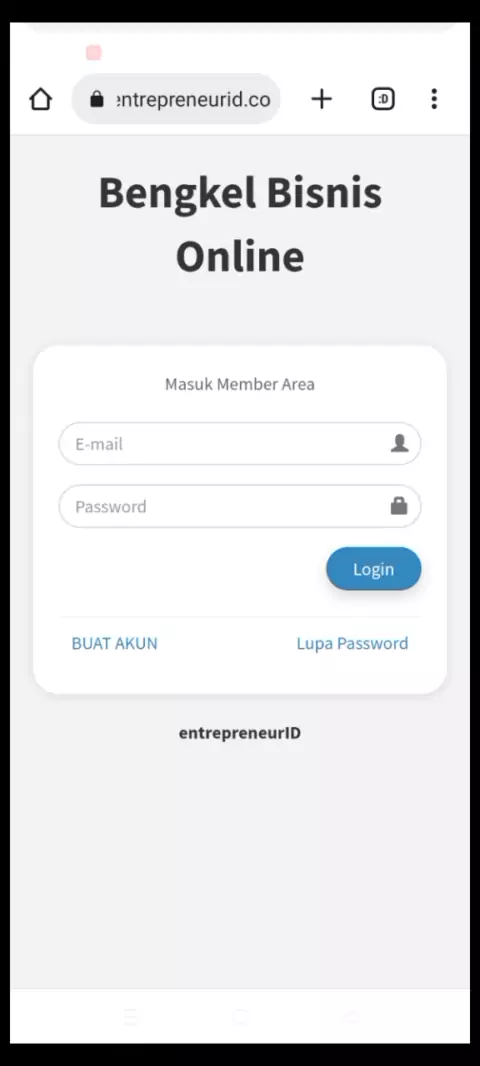The height and width of the screenshot is (1066, 480).
Task: Tap the entrepreneurid.co address bar
Action: 176,99
